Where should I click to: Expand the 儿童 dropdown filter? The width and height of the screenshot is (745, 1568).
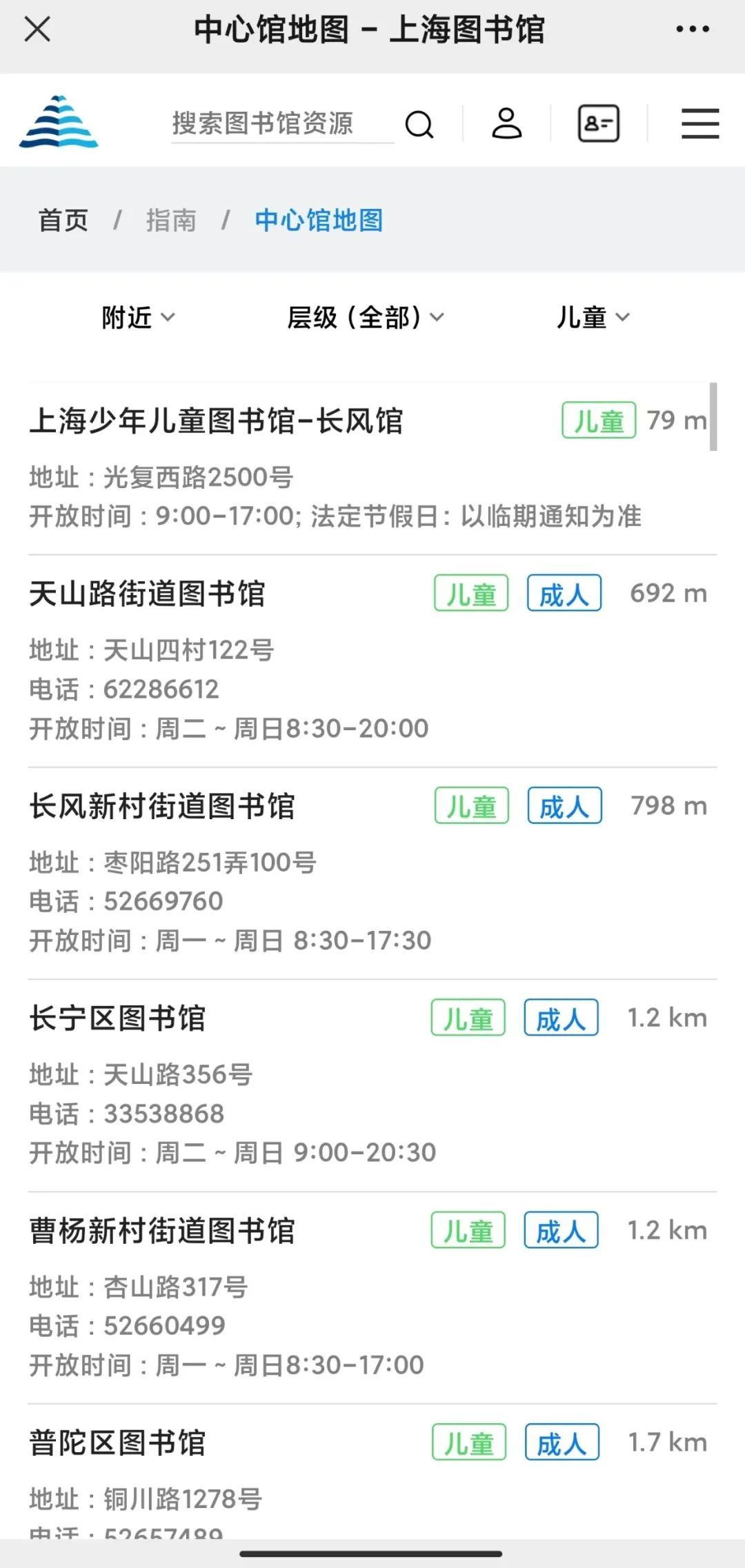click(593, 318)
